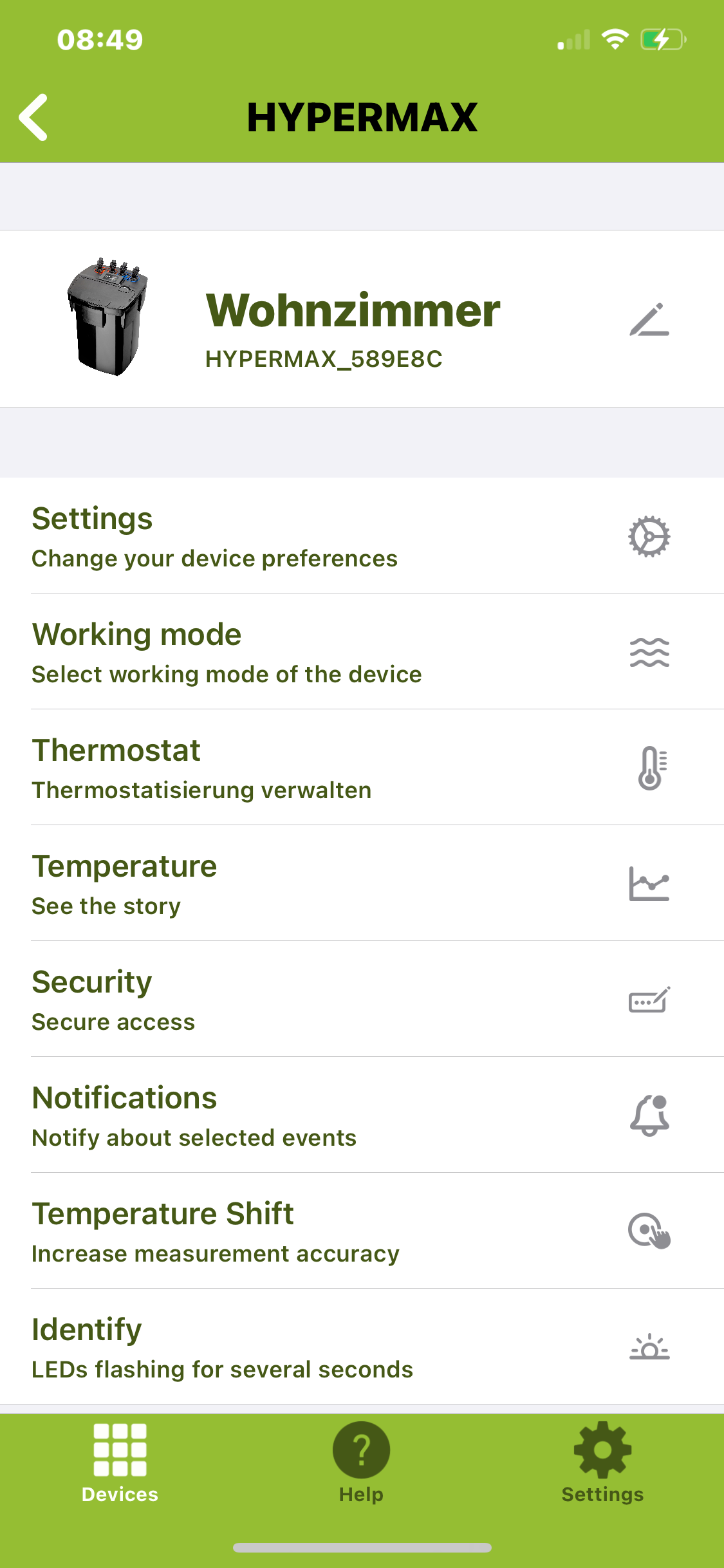Open the Thermostat row

point(362,768)
